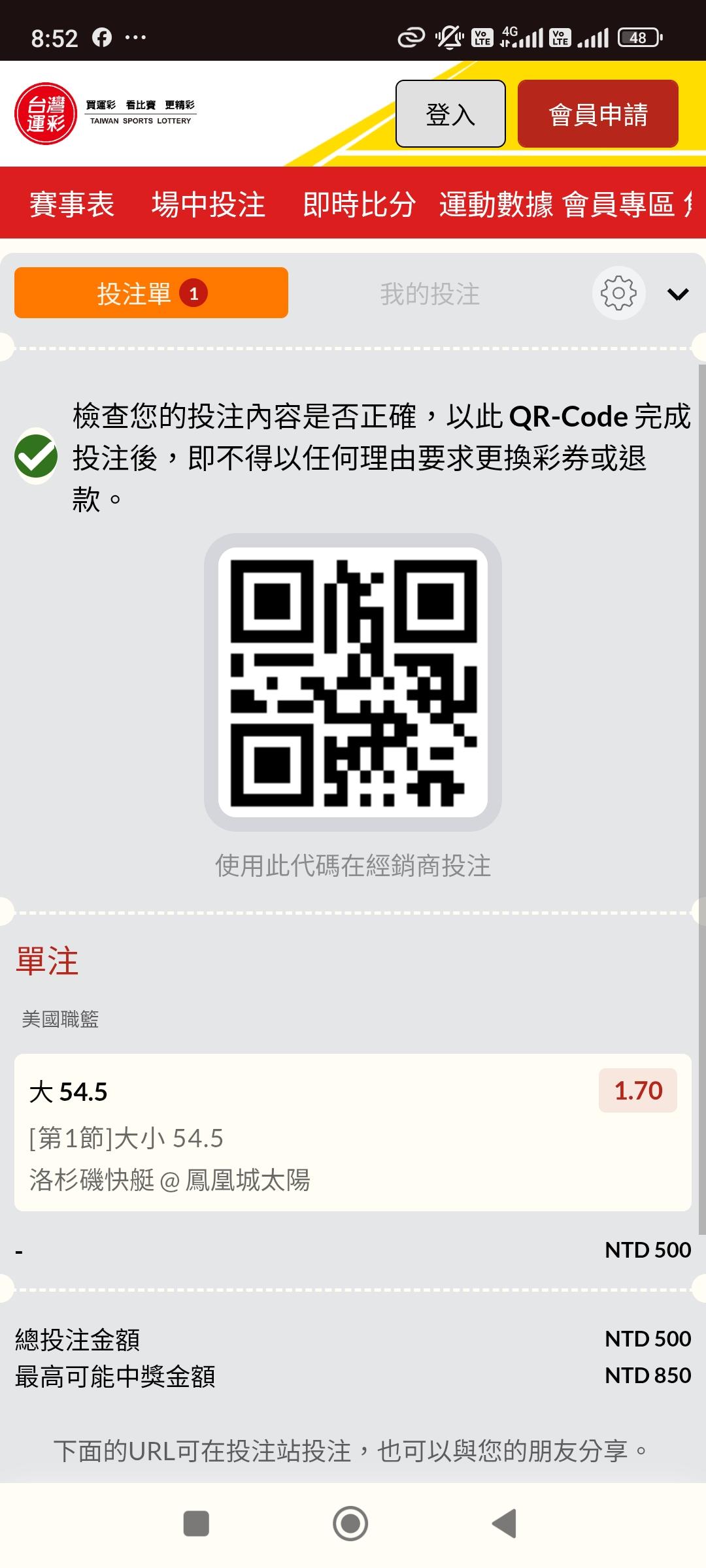Open 會員申請 member registration
The height and width of the screenshot is (1568, 706).
pyautogui.click(x=597, y=114)
